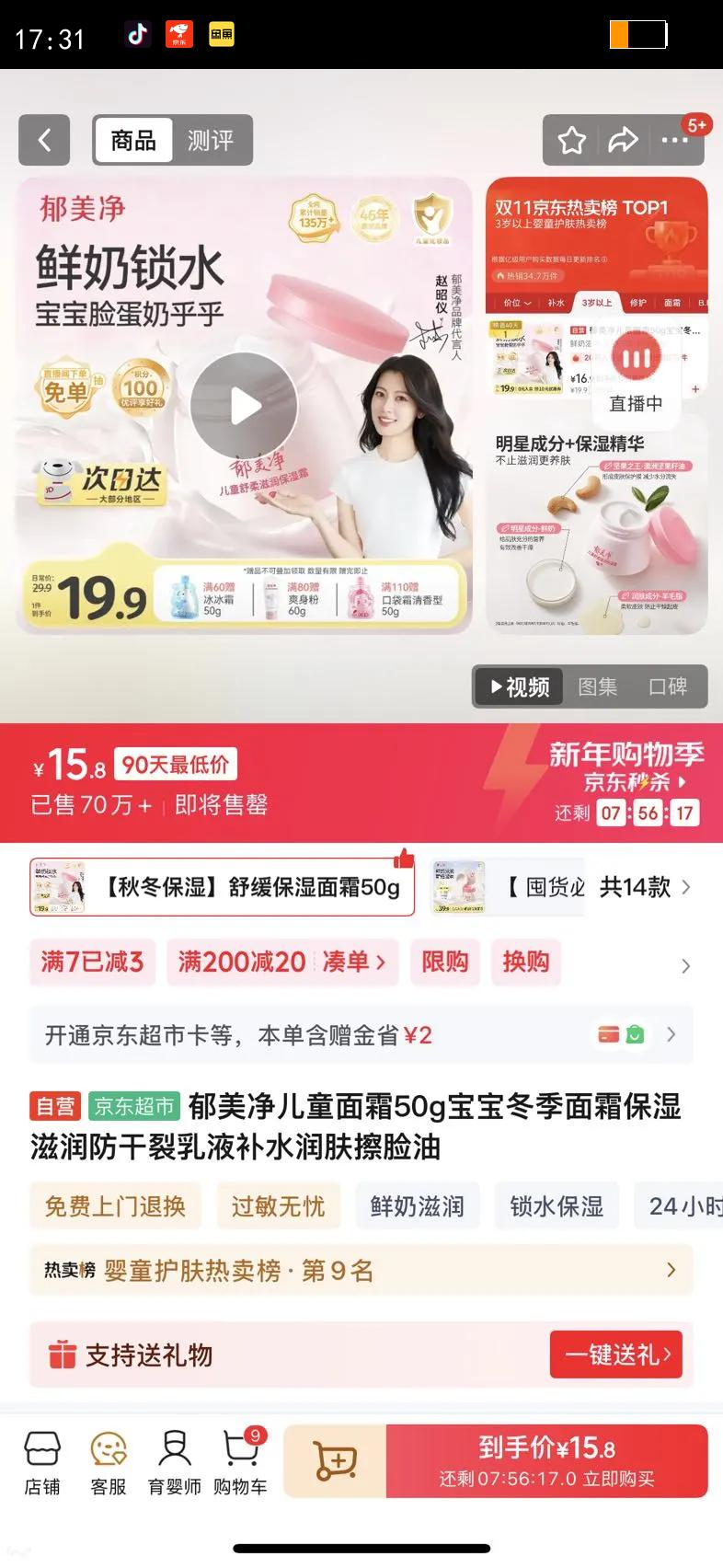This screenshot has width=723, height=1568.
Task: Play the product video
Action: [x=243, y=405]
